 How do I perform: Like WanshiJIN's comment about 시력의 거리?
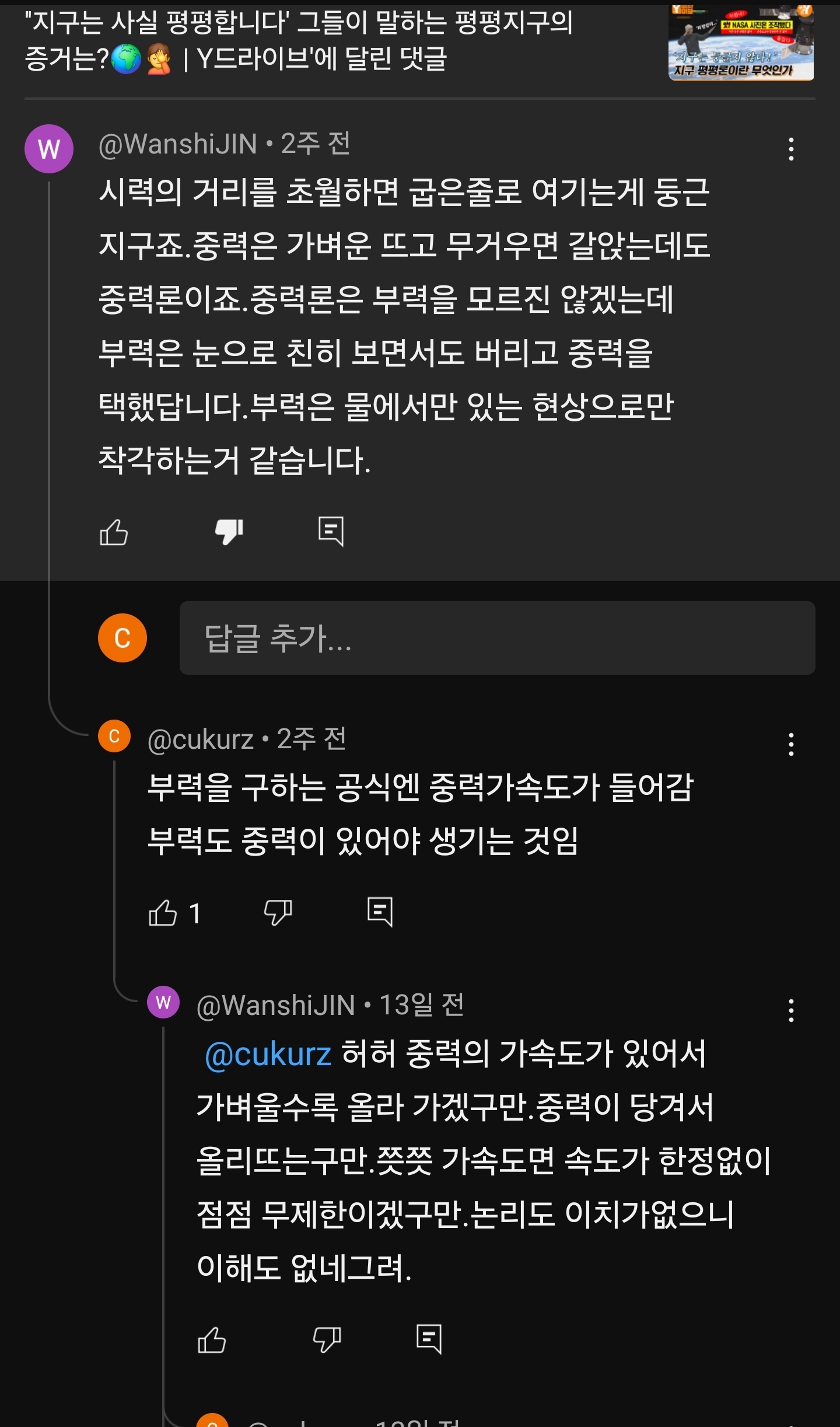[x=114, y=532]
